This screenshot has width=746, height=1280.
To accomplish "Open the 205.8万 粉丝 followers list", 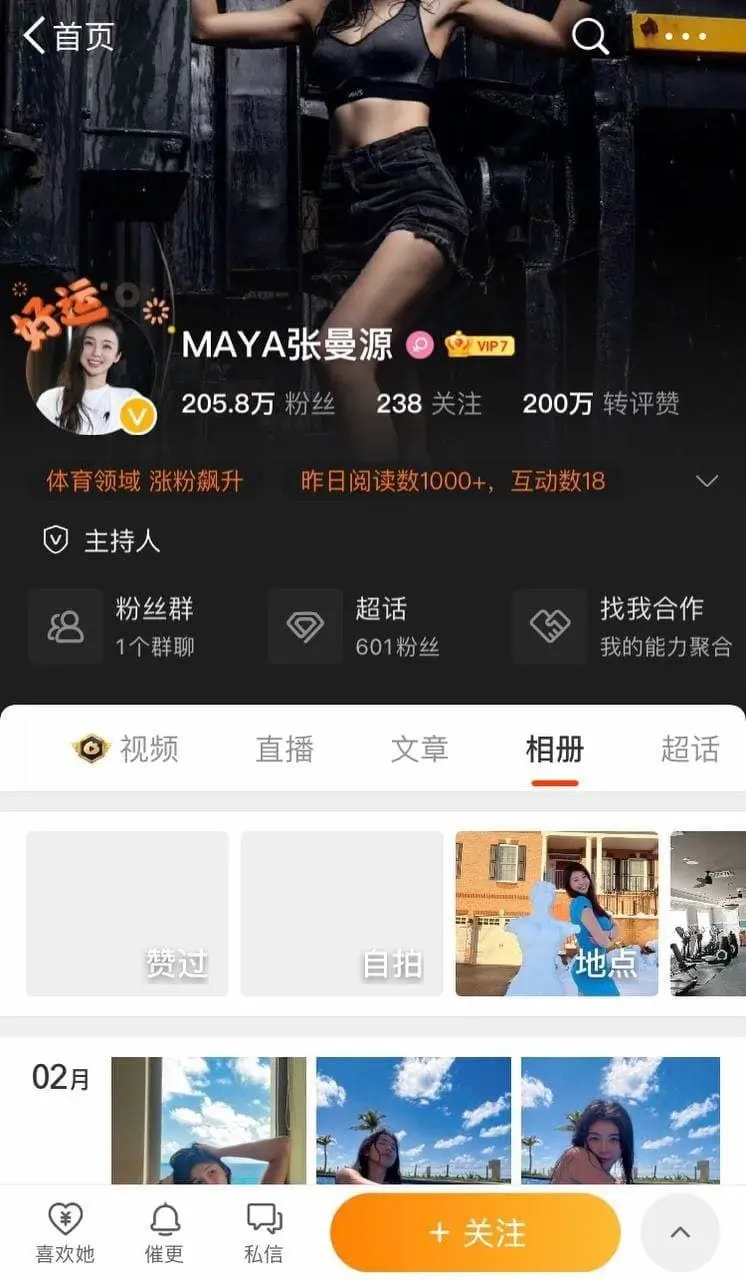I will pyautogui.click(x=258, y=404).
